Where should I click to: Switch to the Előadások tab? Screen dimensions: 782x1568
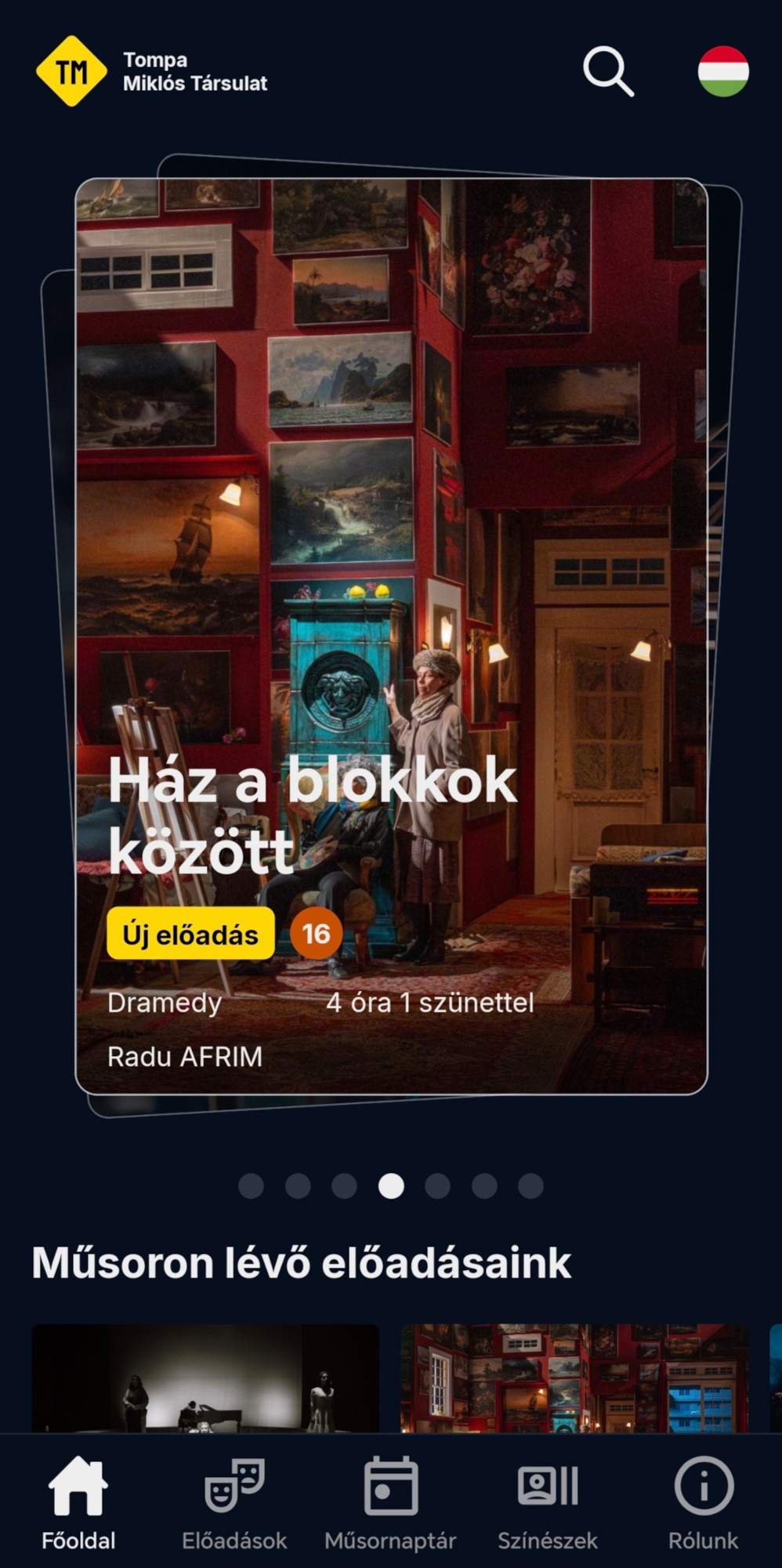pos(234,1503)
